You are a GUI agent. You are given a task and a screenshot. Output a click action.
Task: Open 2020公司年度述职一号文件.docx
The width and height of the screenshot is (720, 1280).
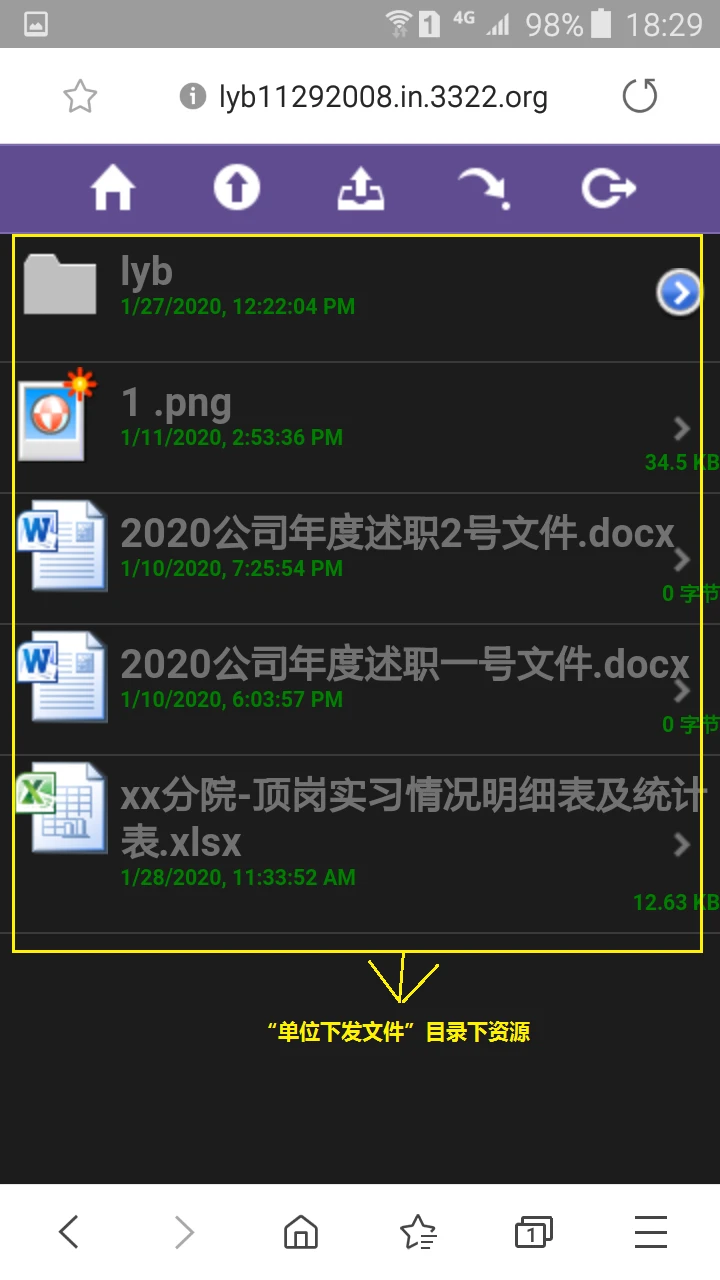point(404,665)
